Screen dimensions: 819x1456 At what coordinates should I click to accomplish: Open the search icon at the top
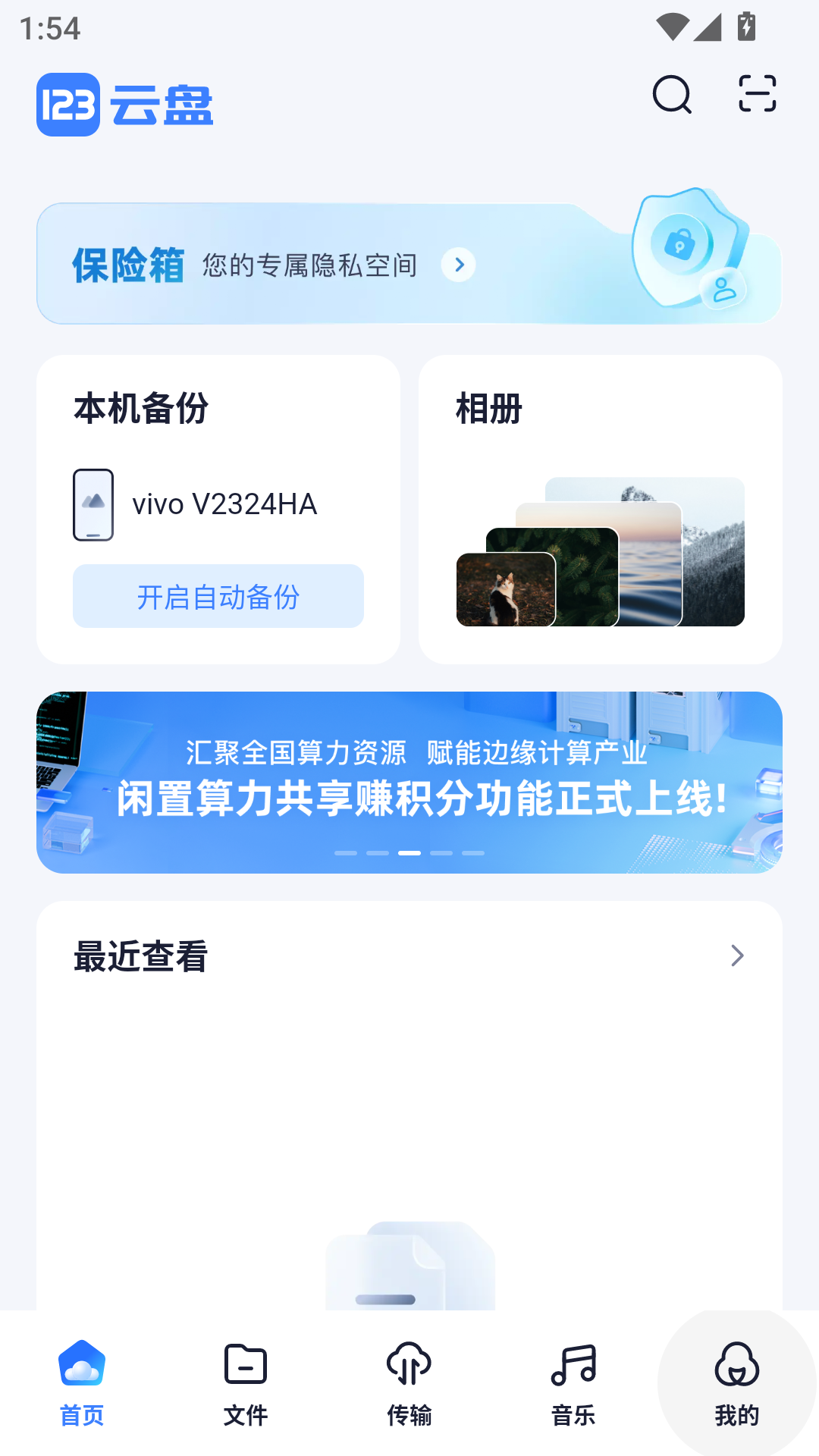(671, 96)
